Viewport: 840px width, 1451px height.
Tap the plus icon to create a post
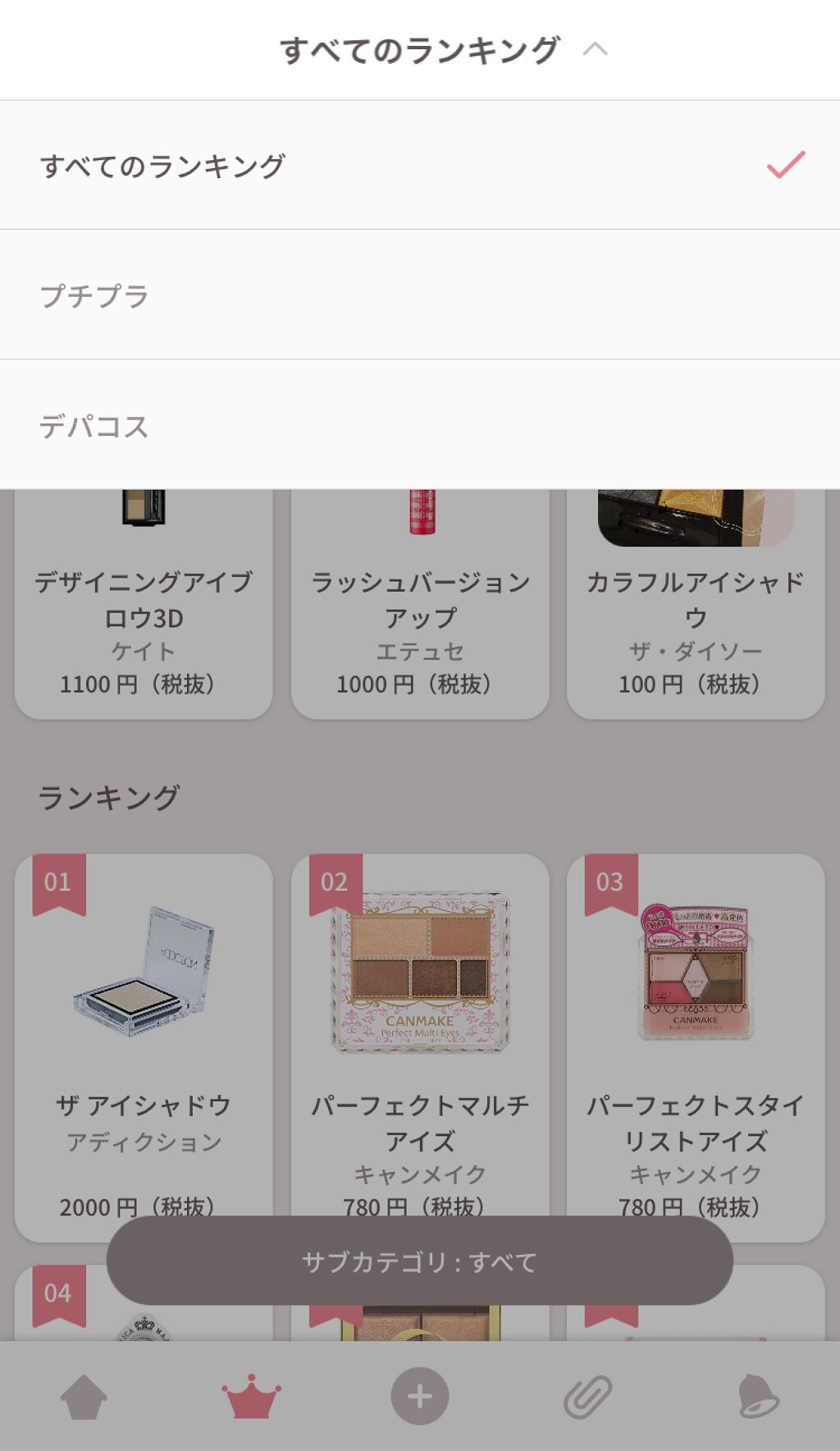pos(419,1393)
